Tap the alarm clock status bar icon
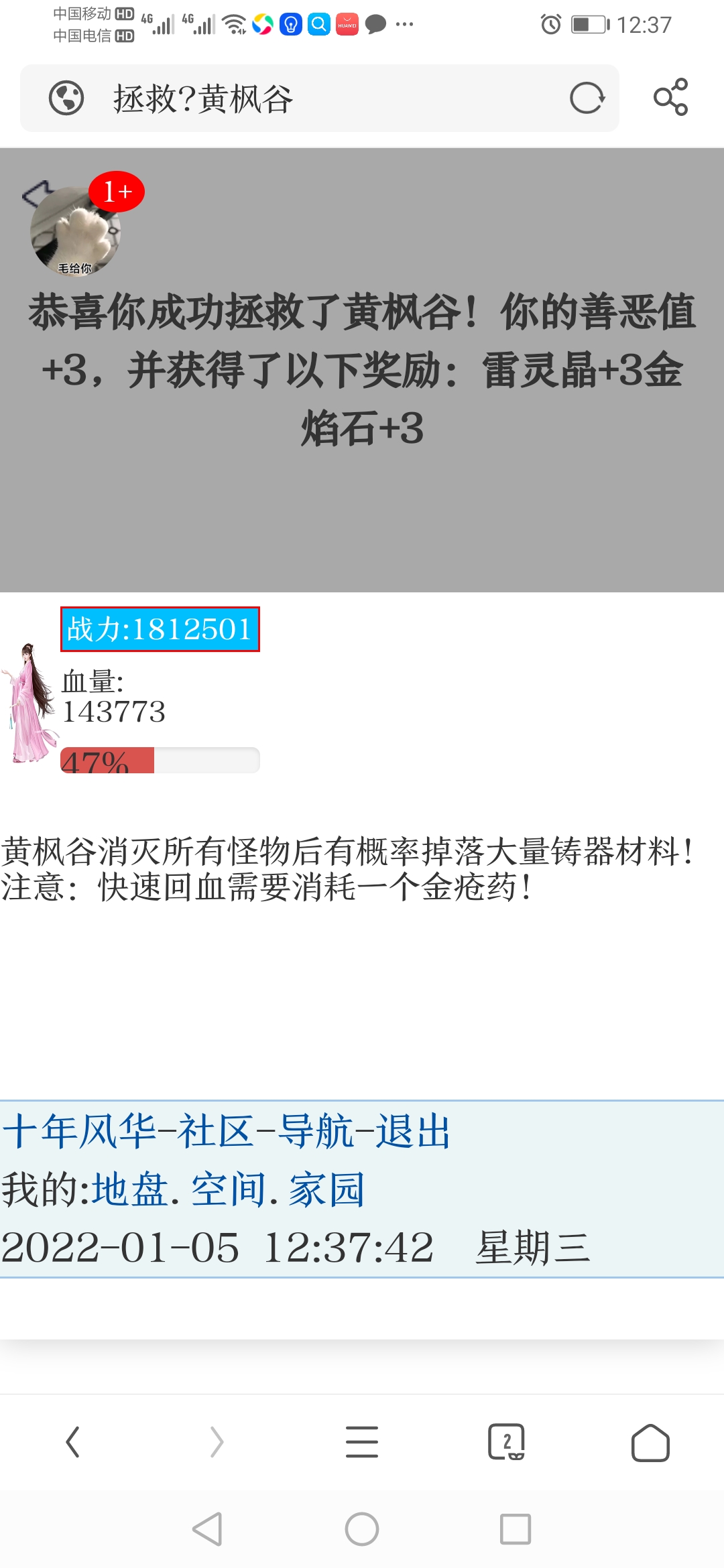The height and width of the screenshot is (1568, 724). coord(551,23)
